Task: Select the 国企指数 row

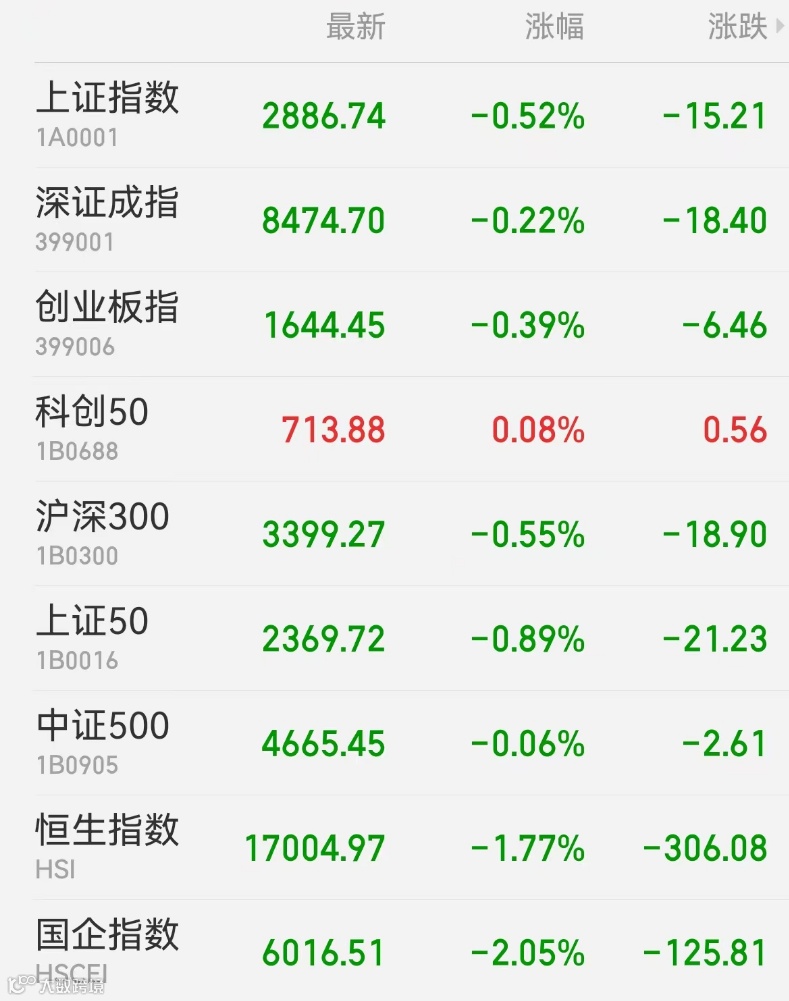Action: click(x=107, y=950)
